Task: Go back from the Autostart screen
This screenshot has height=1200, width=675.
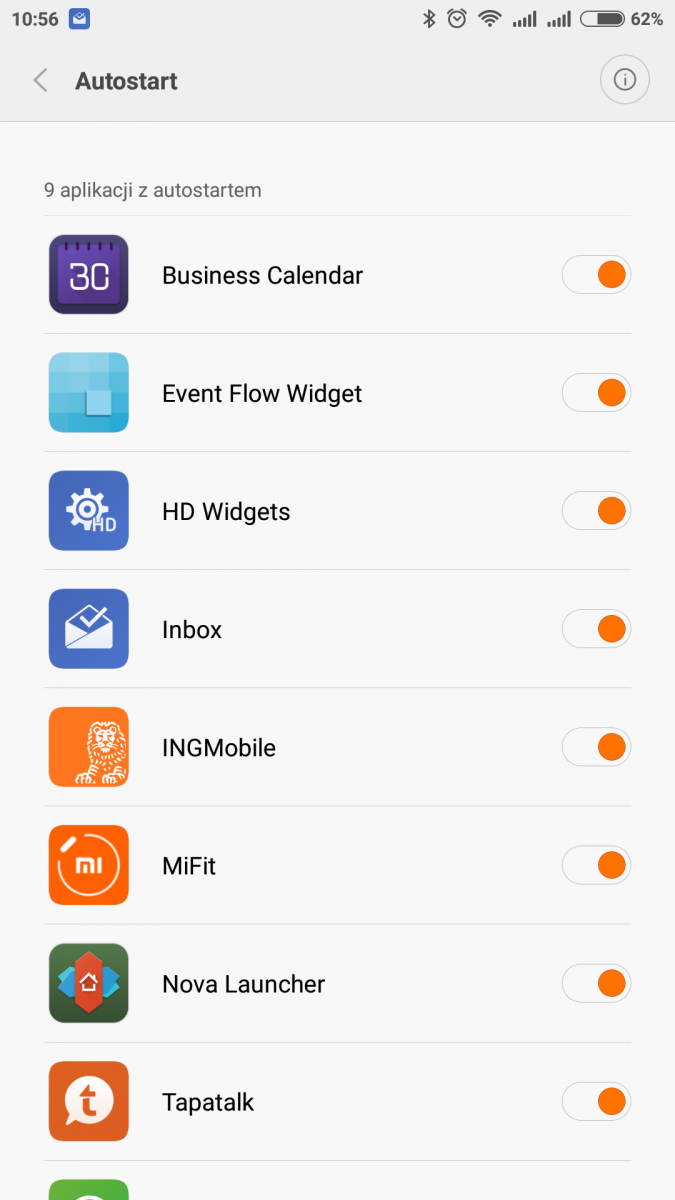Action: click(x=41, y=81)
